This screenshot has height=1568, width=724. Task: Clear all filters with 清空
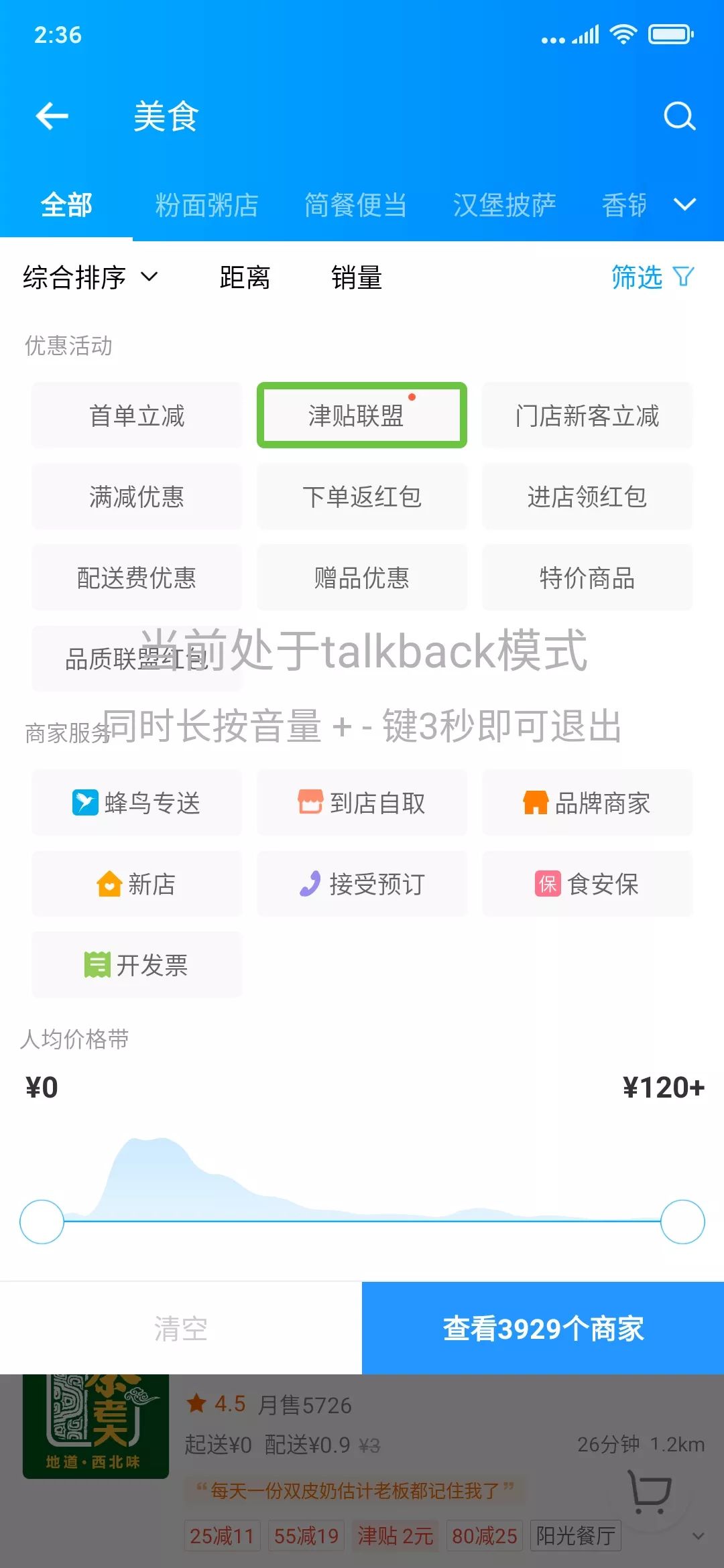point(181,1328)
